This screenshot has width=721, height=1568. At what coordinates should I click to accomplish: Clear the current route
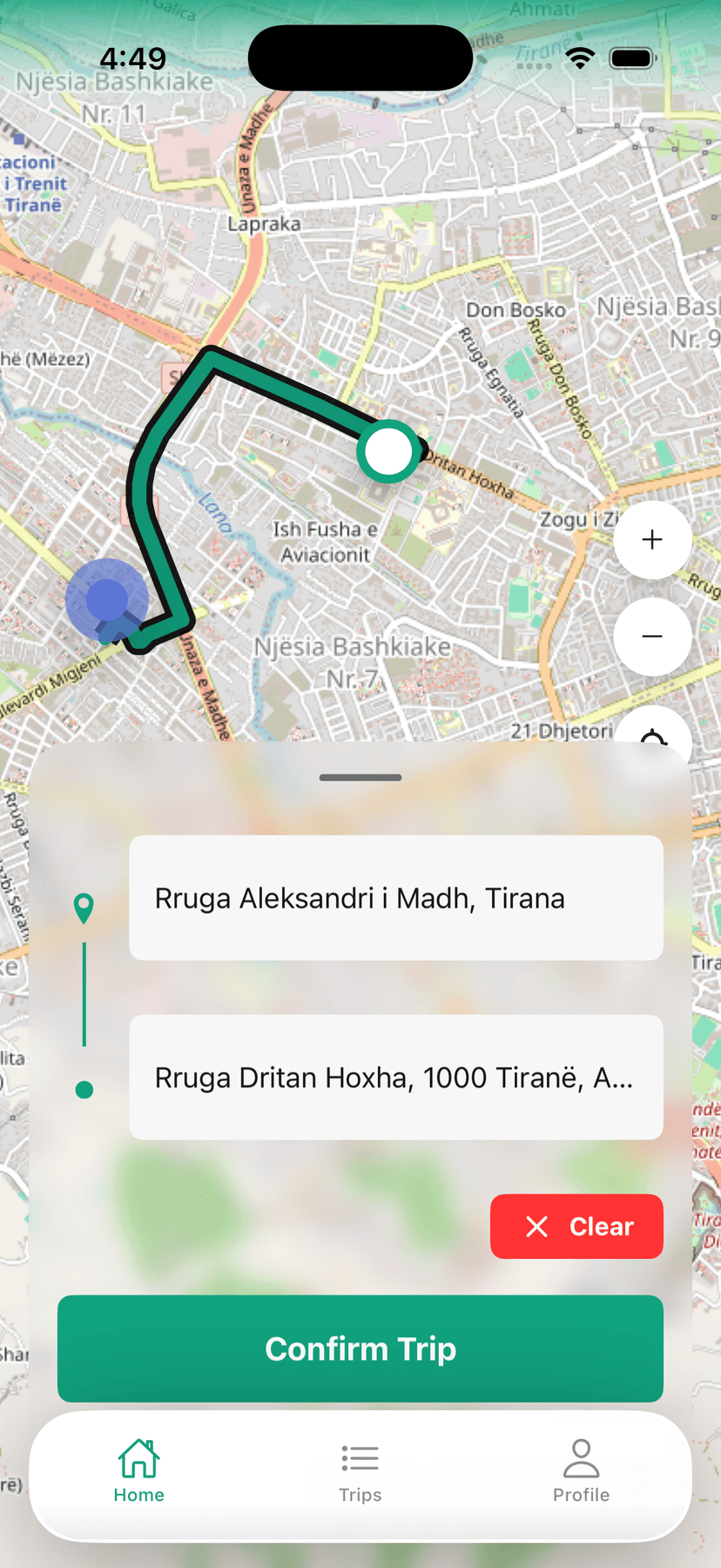[x=576, y=1227]
